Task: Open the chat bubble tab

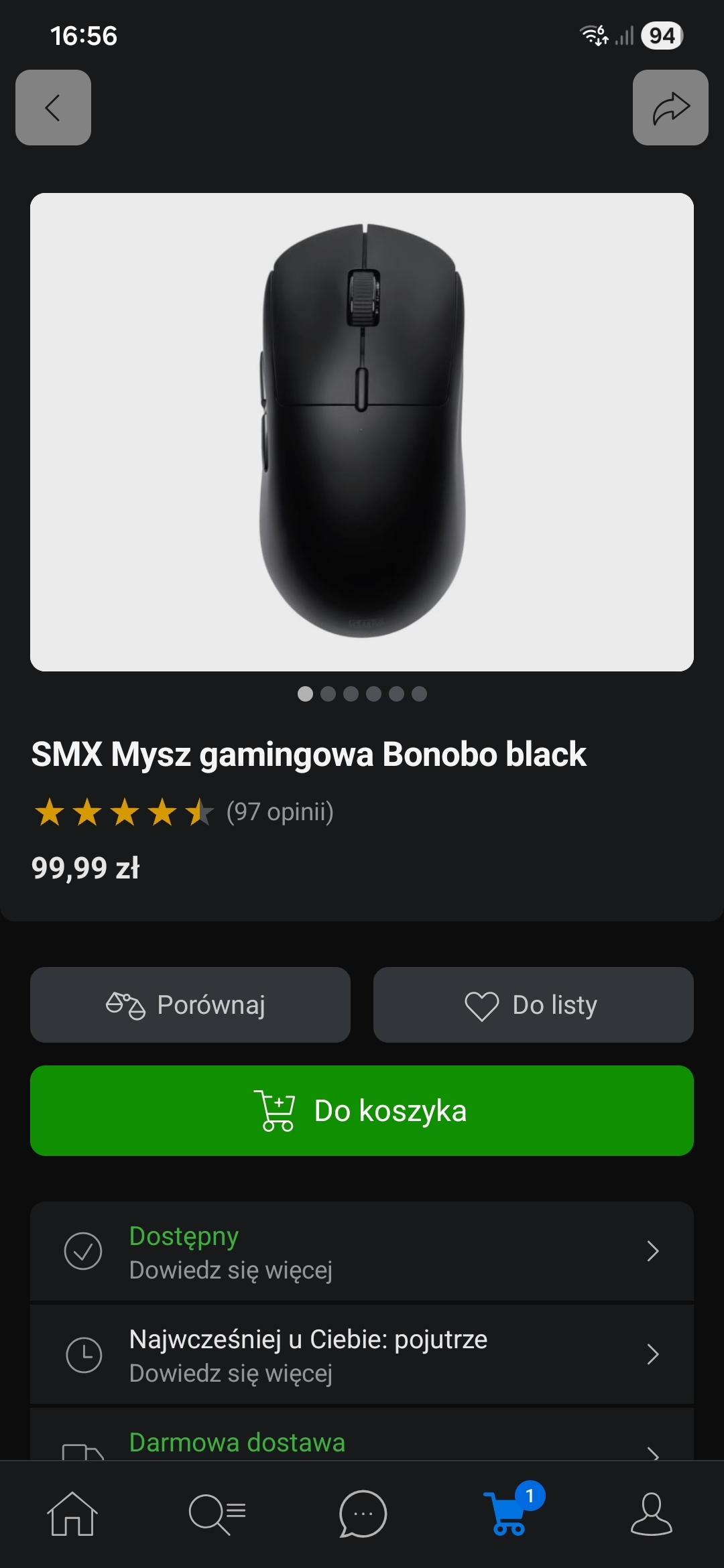Action: (x=363, y=1514)
